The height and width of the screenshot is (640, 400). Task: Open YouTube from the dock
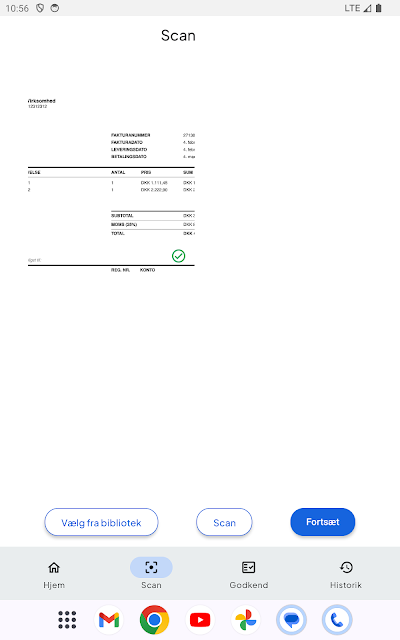click(x=200, y=620)
